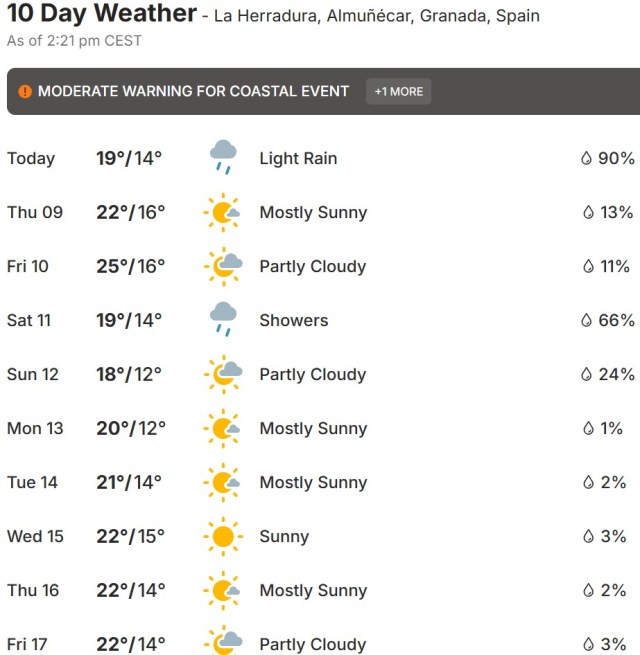Expand the Thu 09 forecast row

click(320, 212)
